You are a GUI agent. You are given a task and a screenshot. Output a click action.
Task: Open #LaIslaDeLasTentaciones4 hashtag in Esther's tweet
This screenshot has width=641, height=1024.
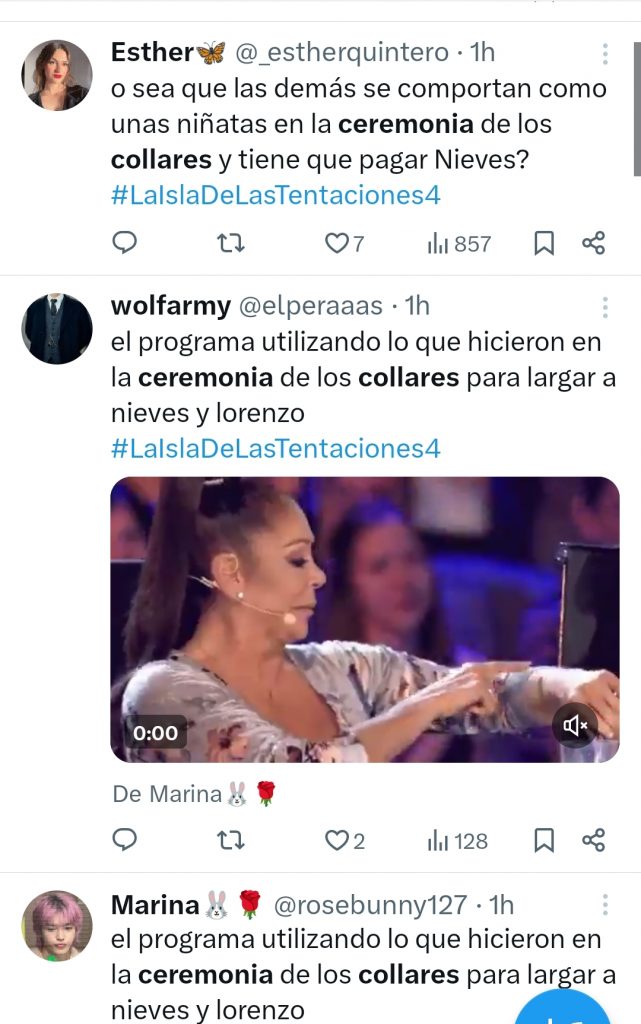(275, 195)
